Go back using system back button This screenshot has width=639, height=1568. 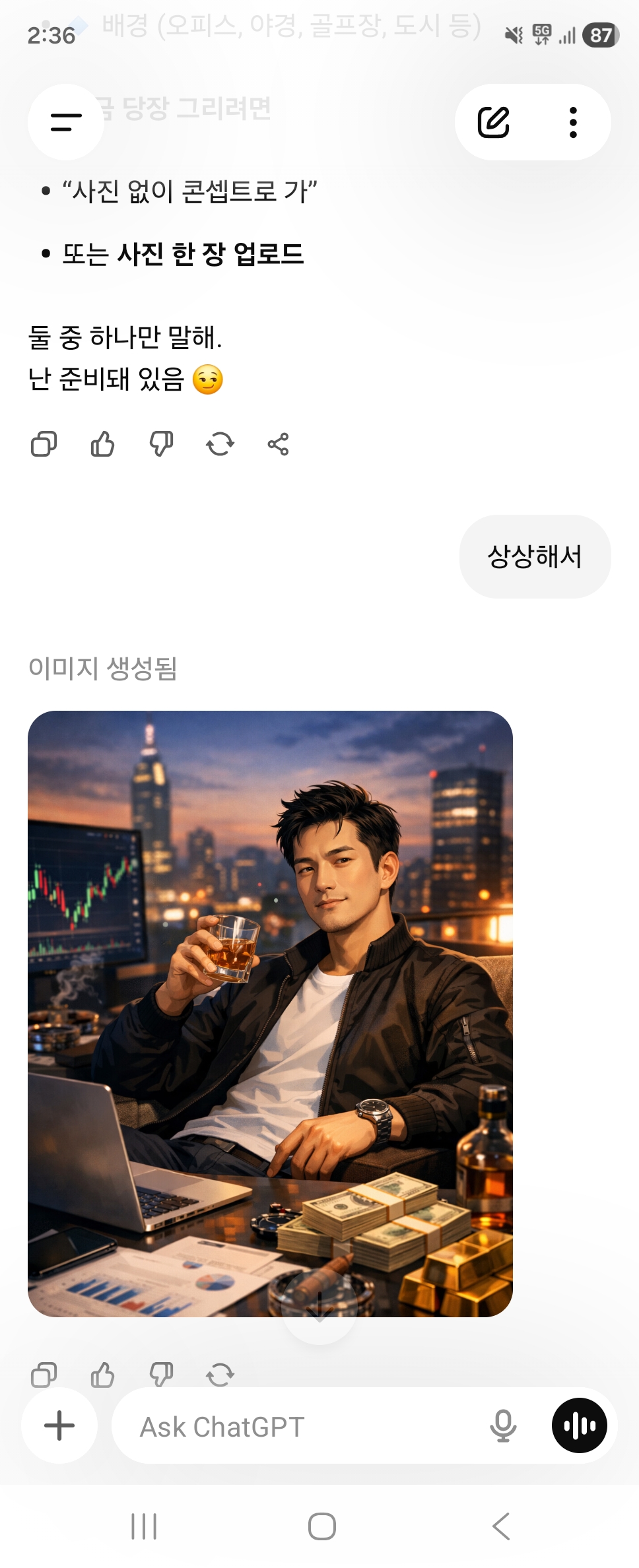tap(501, 1526)
